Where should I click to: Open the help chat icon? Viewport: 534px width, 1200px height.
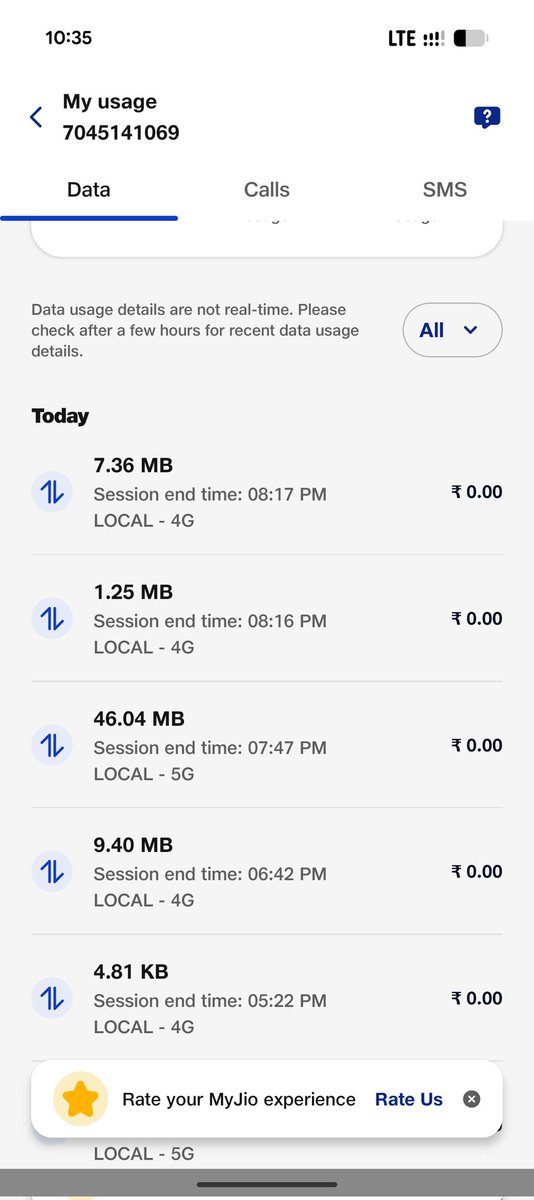tap(487, 117)
